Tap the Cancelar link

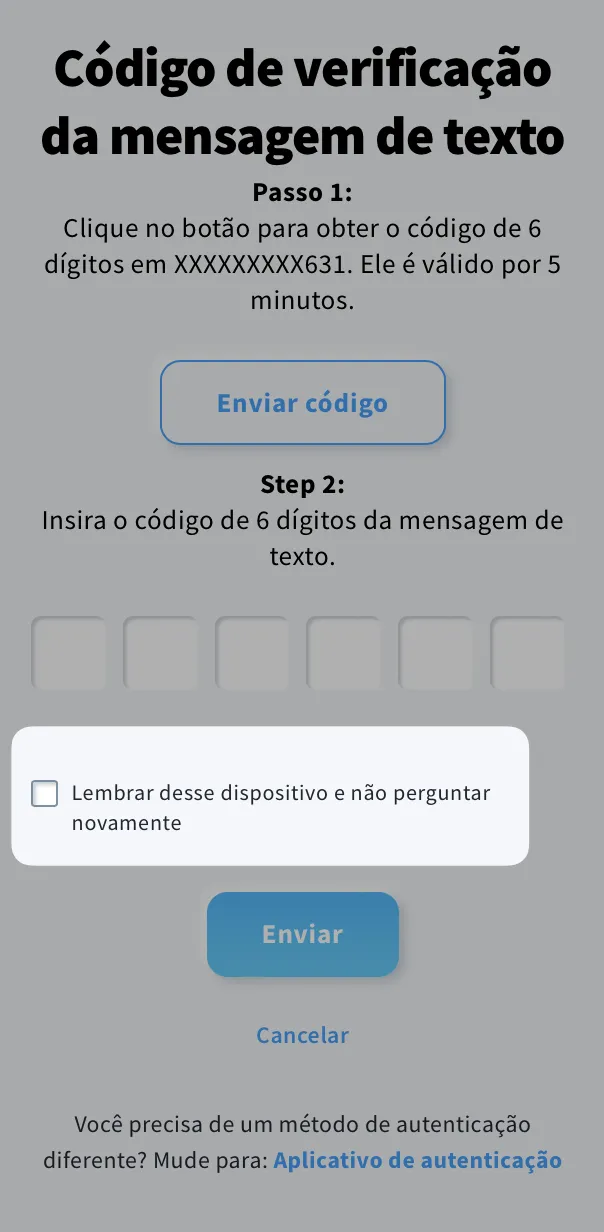pyautogui.click(x=302, y=1035)
